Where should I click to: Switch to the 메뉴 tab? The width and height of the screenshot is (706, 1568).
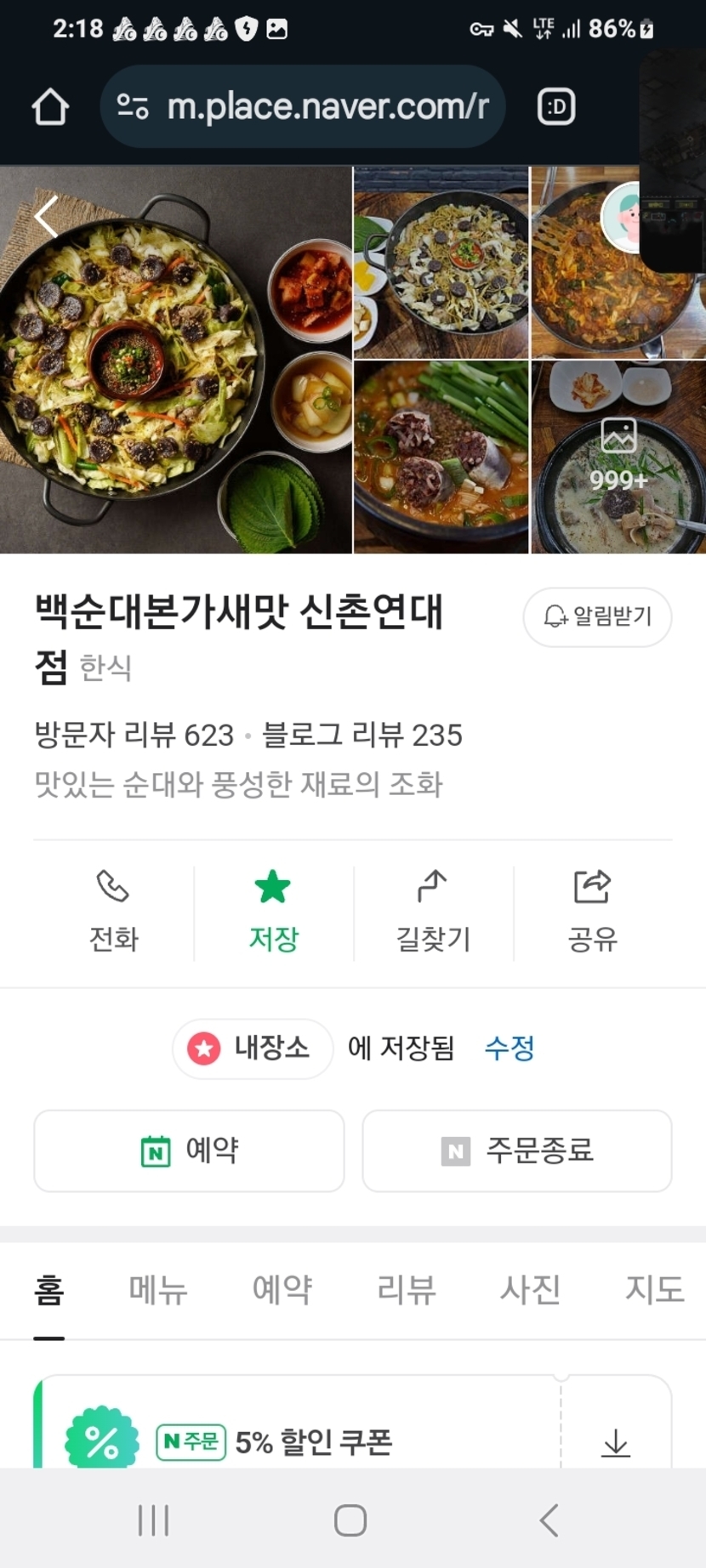click(158, 1290)
